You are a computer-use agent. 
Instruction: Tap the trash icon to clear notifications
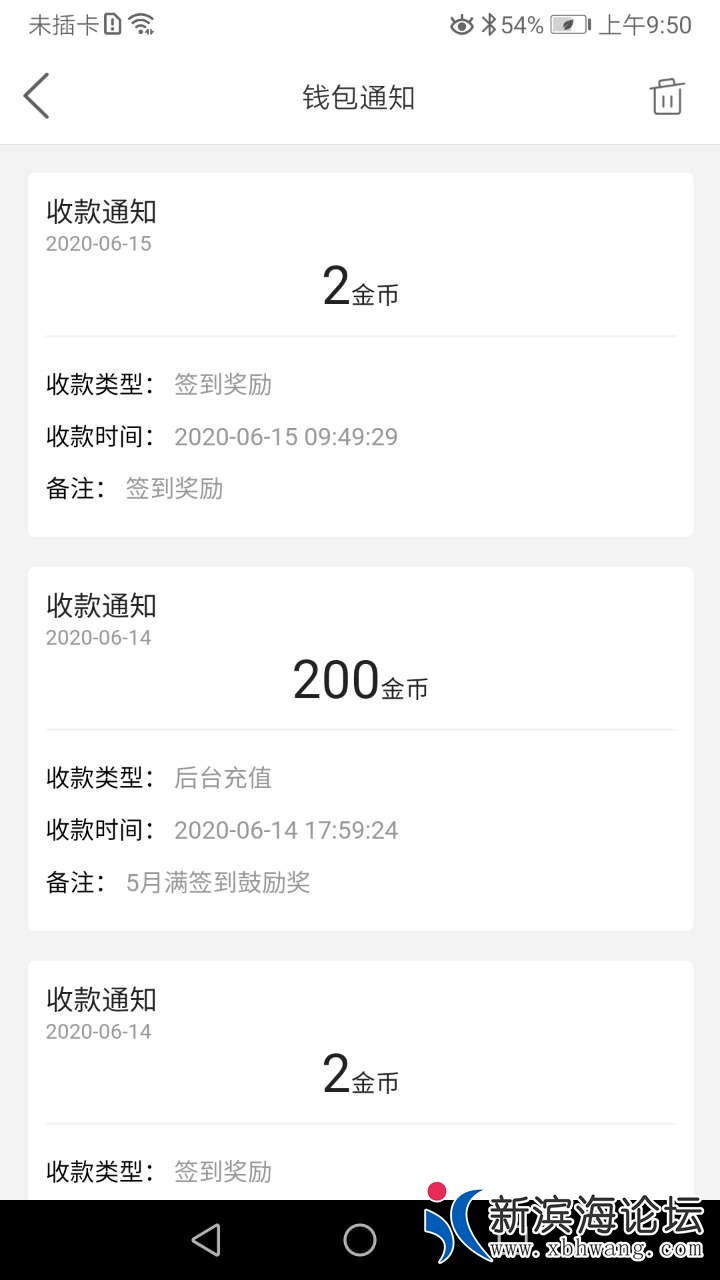(667, 97)
